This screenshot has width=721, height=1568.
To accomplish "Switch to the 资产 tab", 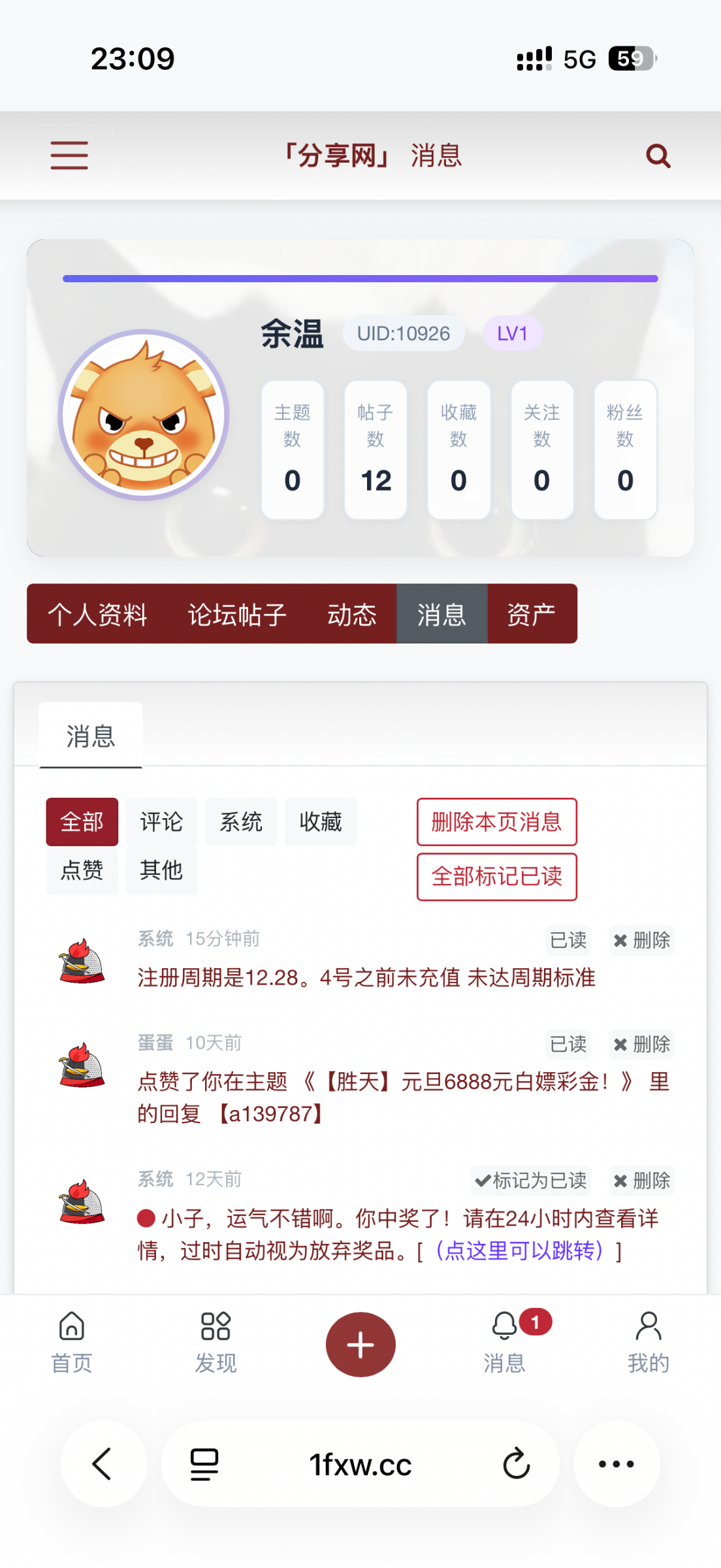I will click(531, 614).
